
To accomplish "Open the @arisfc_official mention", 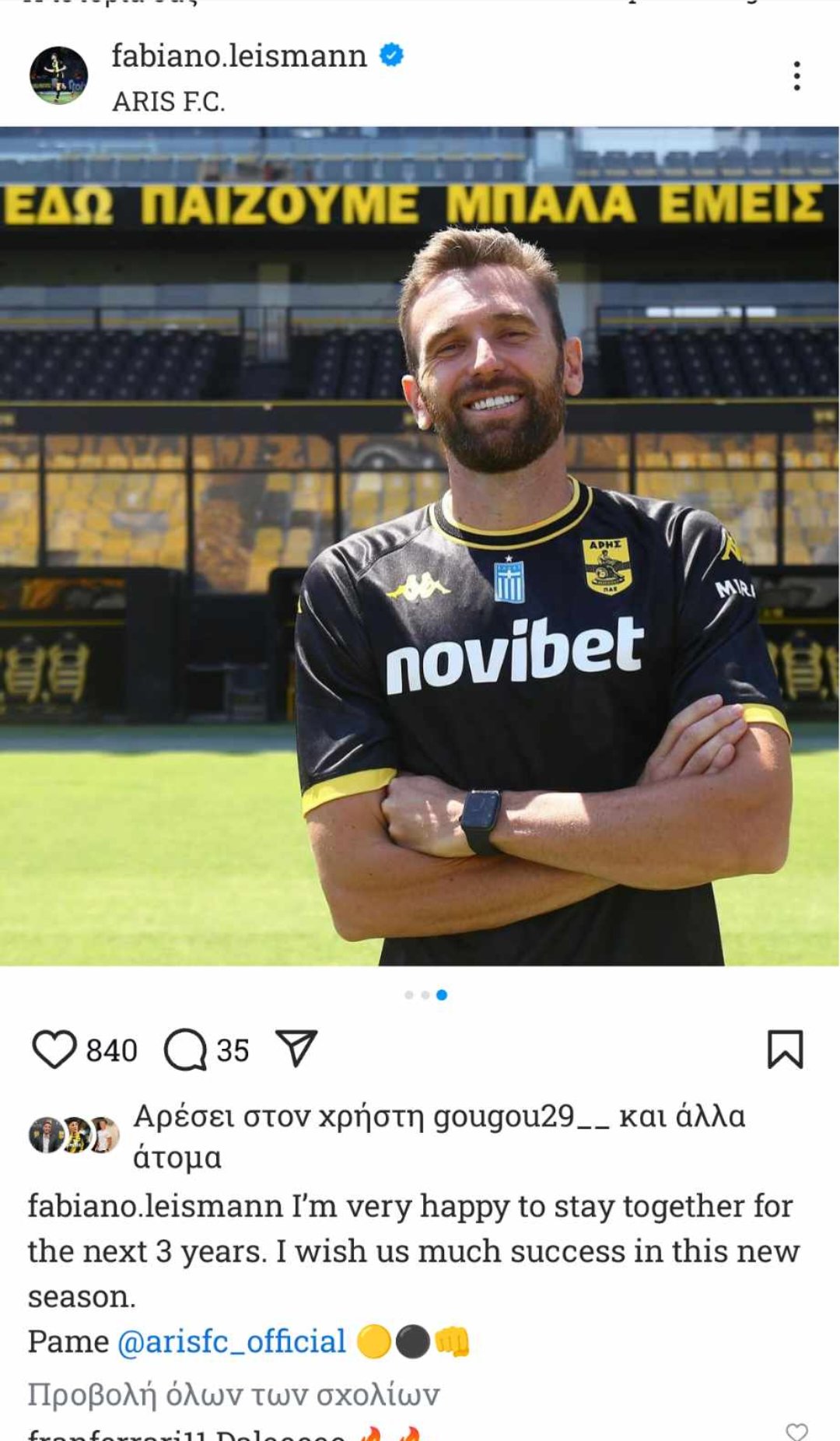I will point(231,1341).
